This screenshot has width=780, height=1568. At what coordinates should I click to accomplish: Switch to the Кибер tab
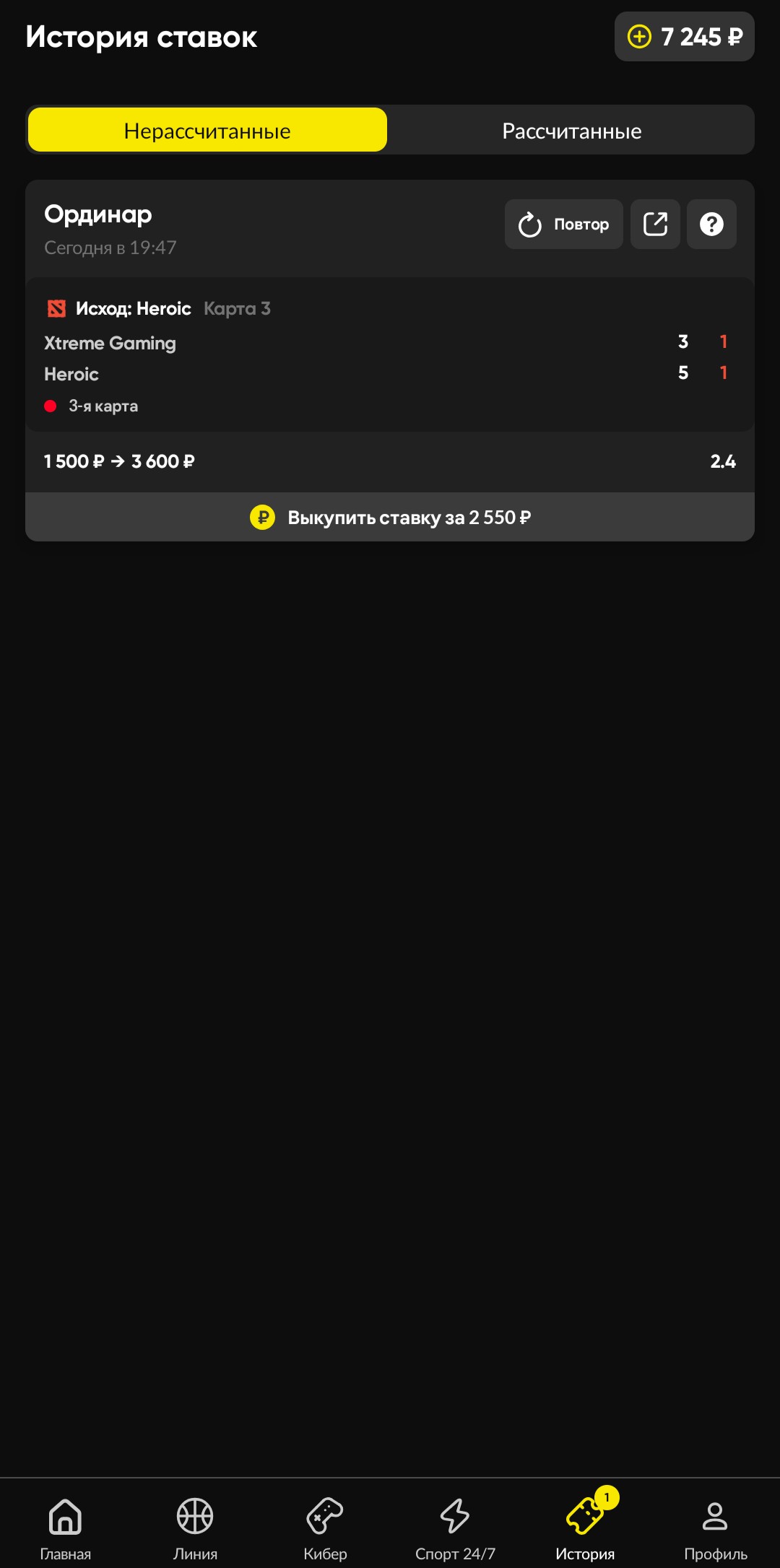(325, 1528)
